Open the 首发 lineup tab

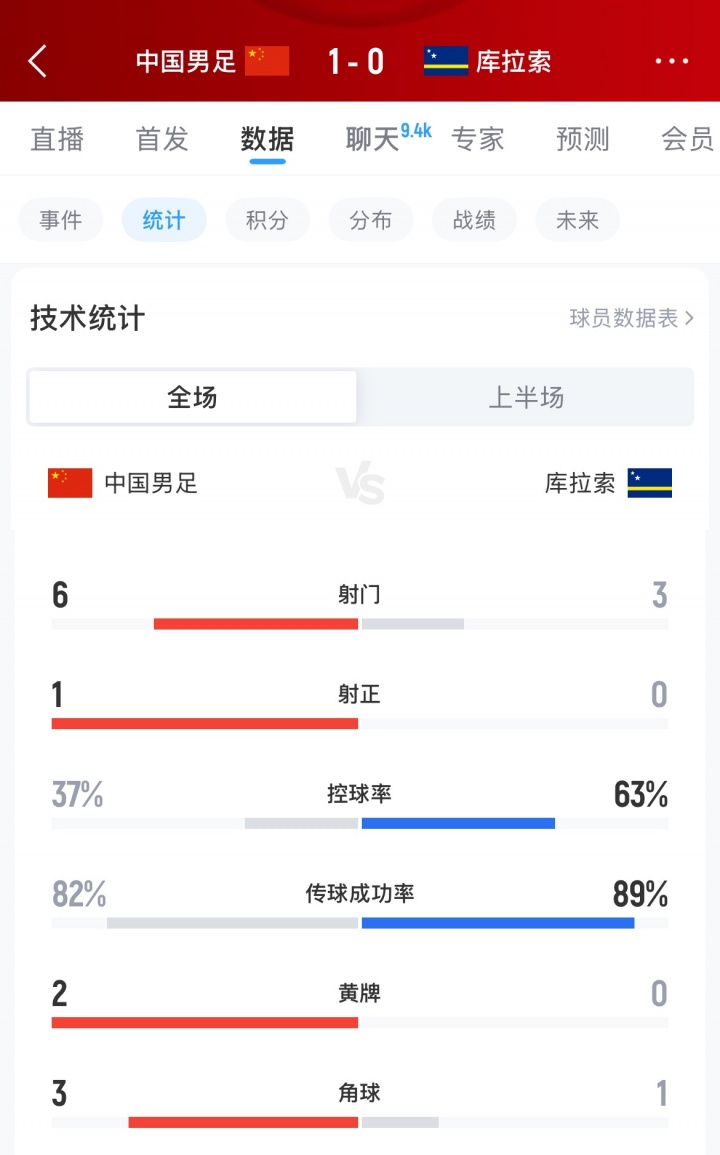(162, 139)
